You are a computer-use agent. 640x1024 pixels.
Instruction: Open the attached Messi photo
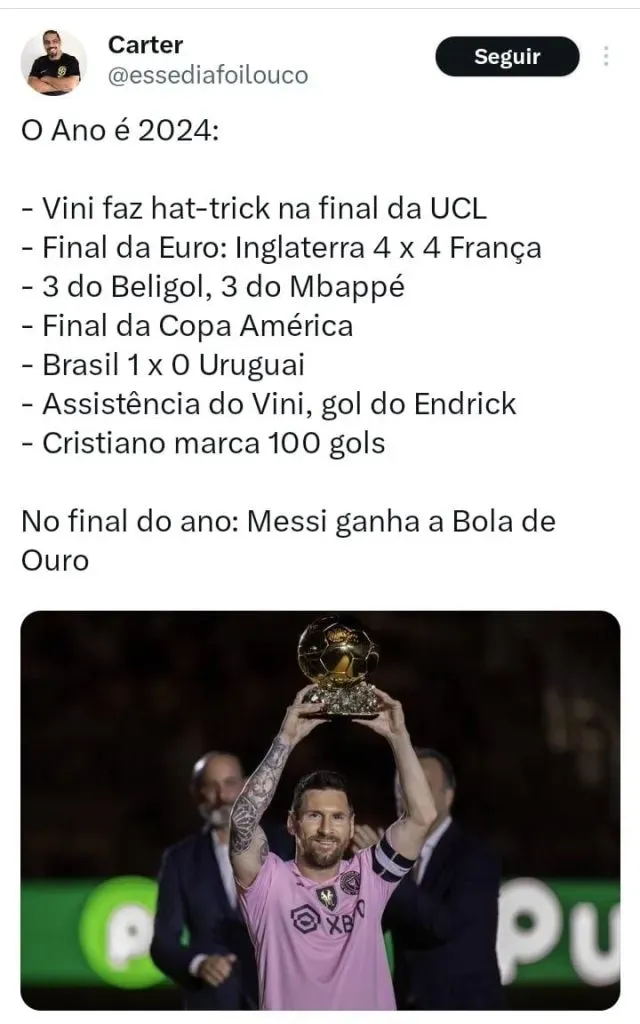[320, 810]
